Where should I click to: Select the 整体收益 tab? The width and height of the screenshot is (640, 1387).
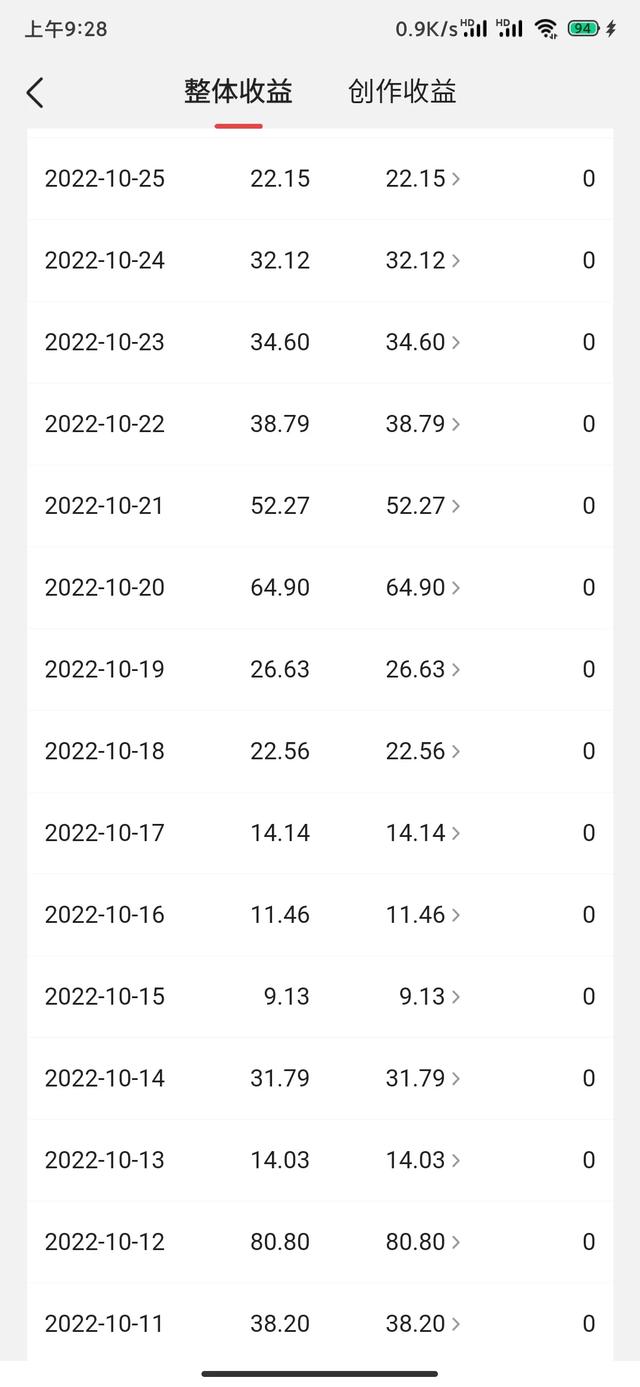(x=238, y=92)
